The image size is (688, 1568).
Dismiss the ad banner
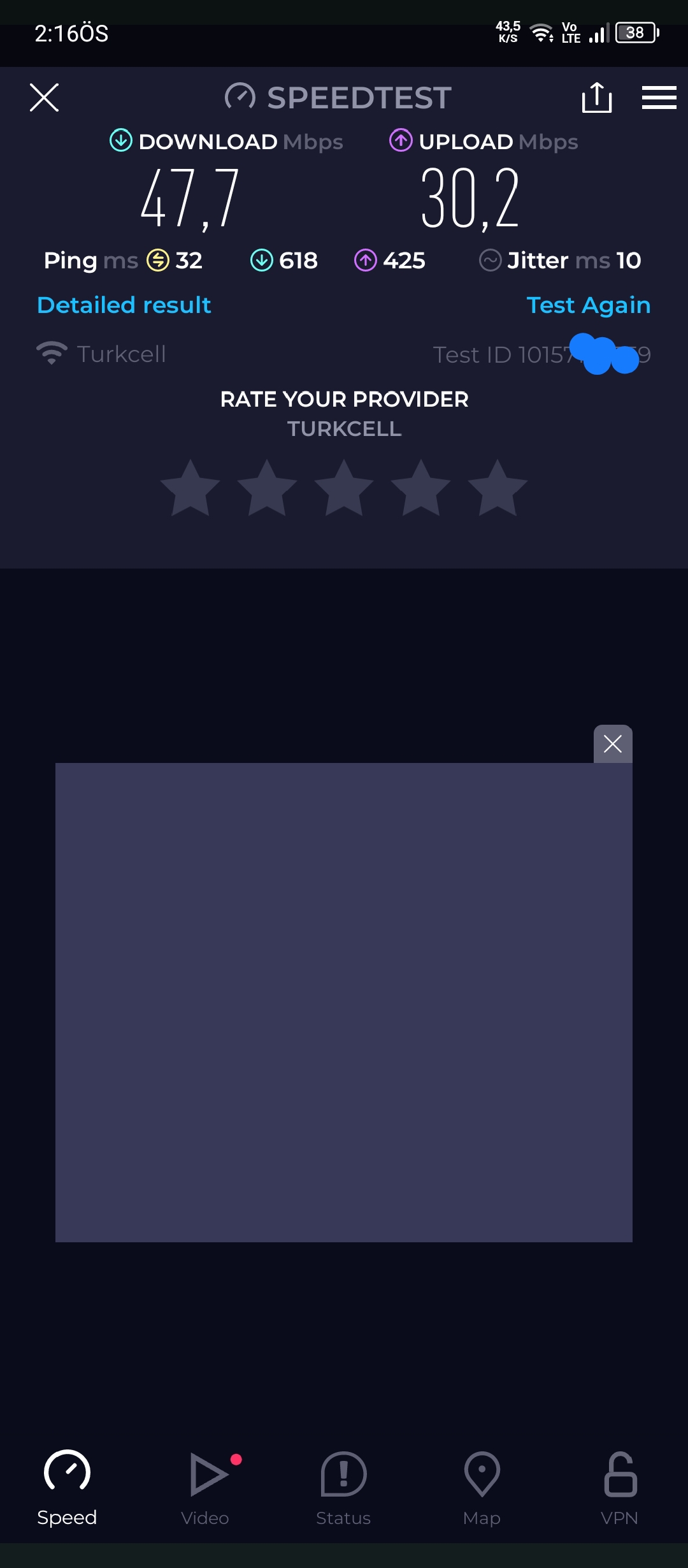[x=613, y=744]
